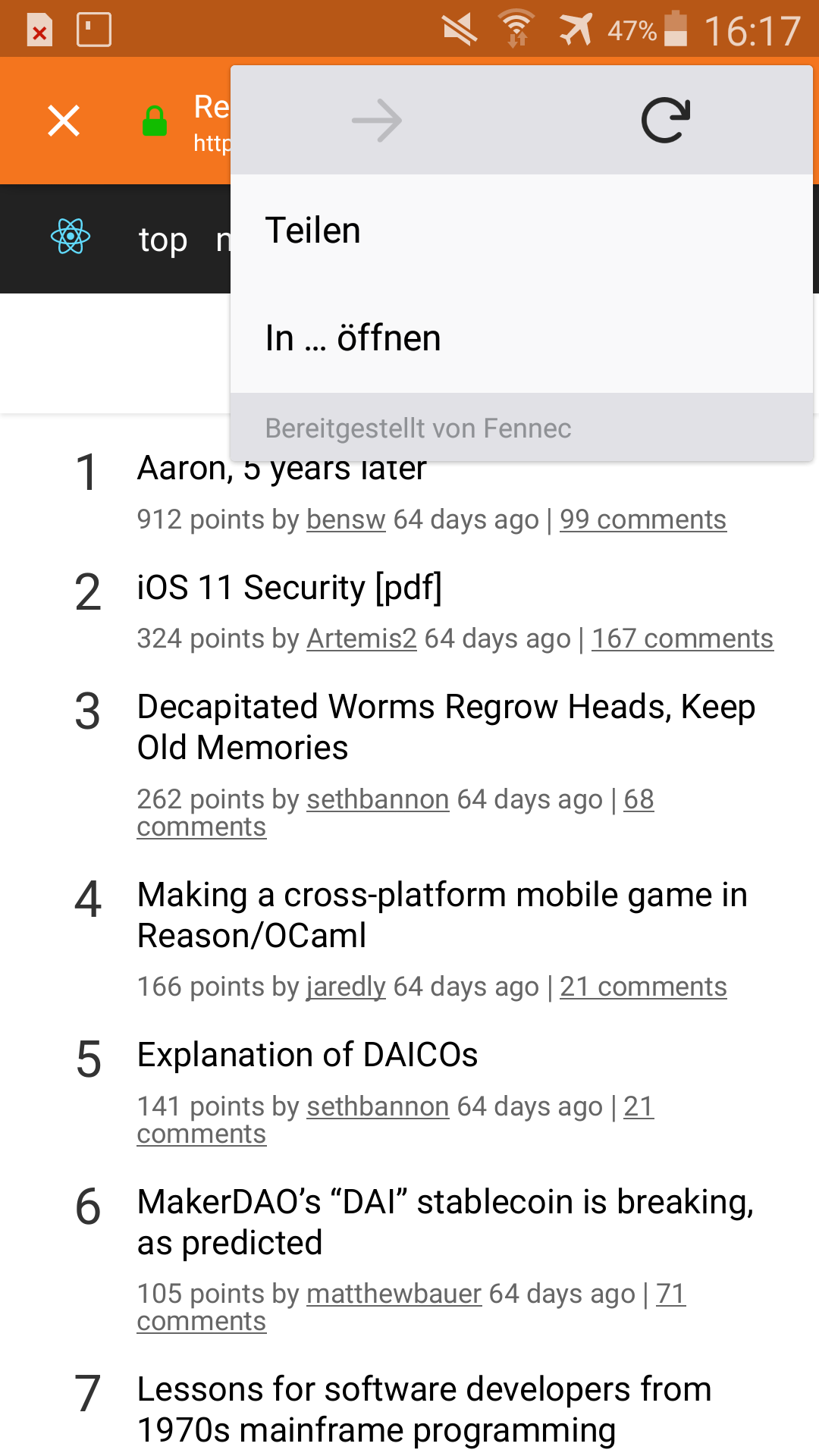Image resolution: width=819 pixels, height=1456 pixels.
Task: Open 99 comments on Aaron story
Action: (643, 519)
